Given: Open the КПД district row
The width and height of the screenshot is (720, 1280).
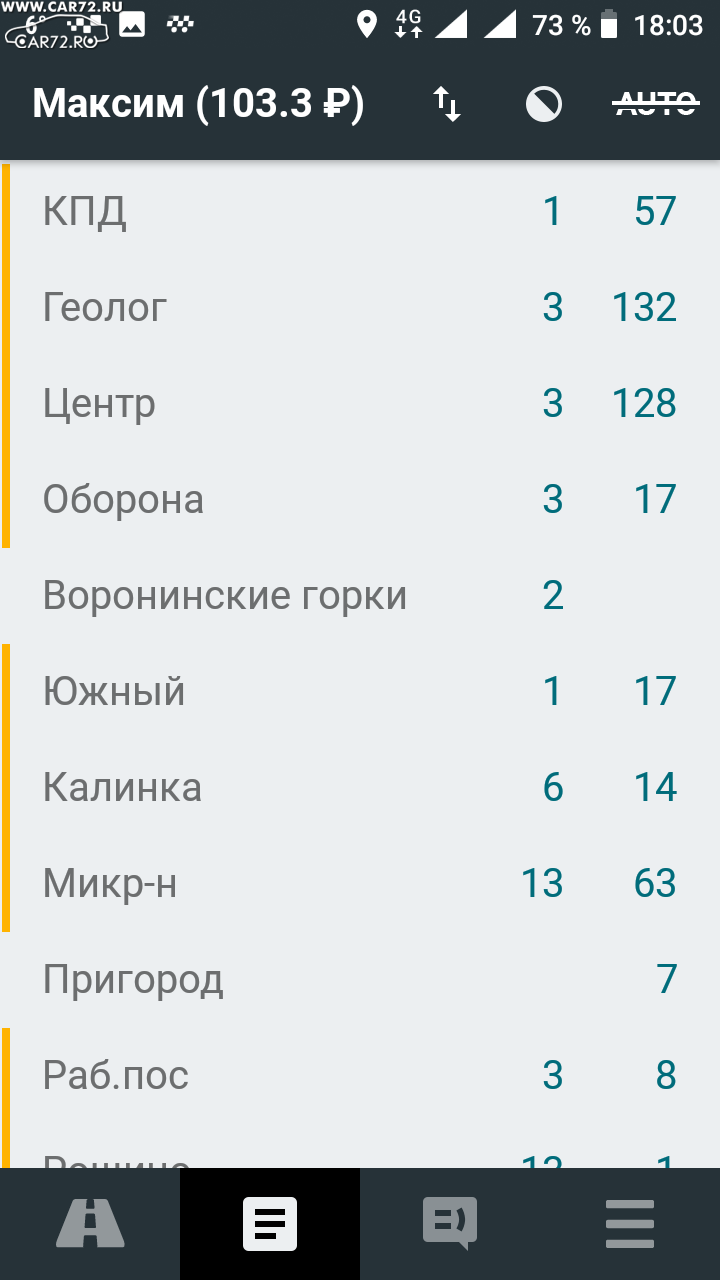Looking at the screenshot, I should pos(360,212).
